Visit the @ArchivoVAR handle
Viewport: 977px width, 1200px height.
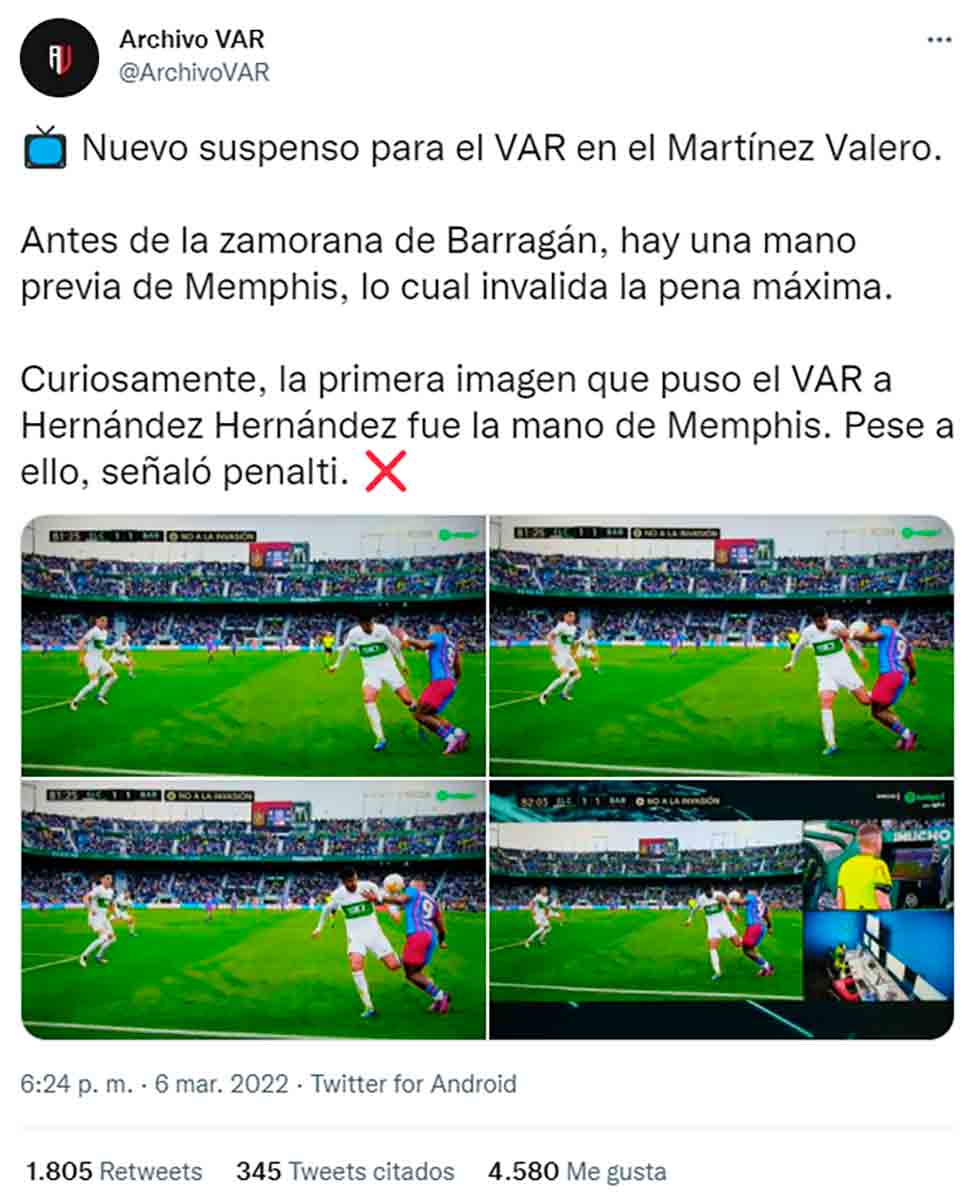(x=194, y=73)
